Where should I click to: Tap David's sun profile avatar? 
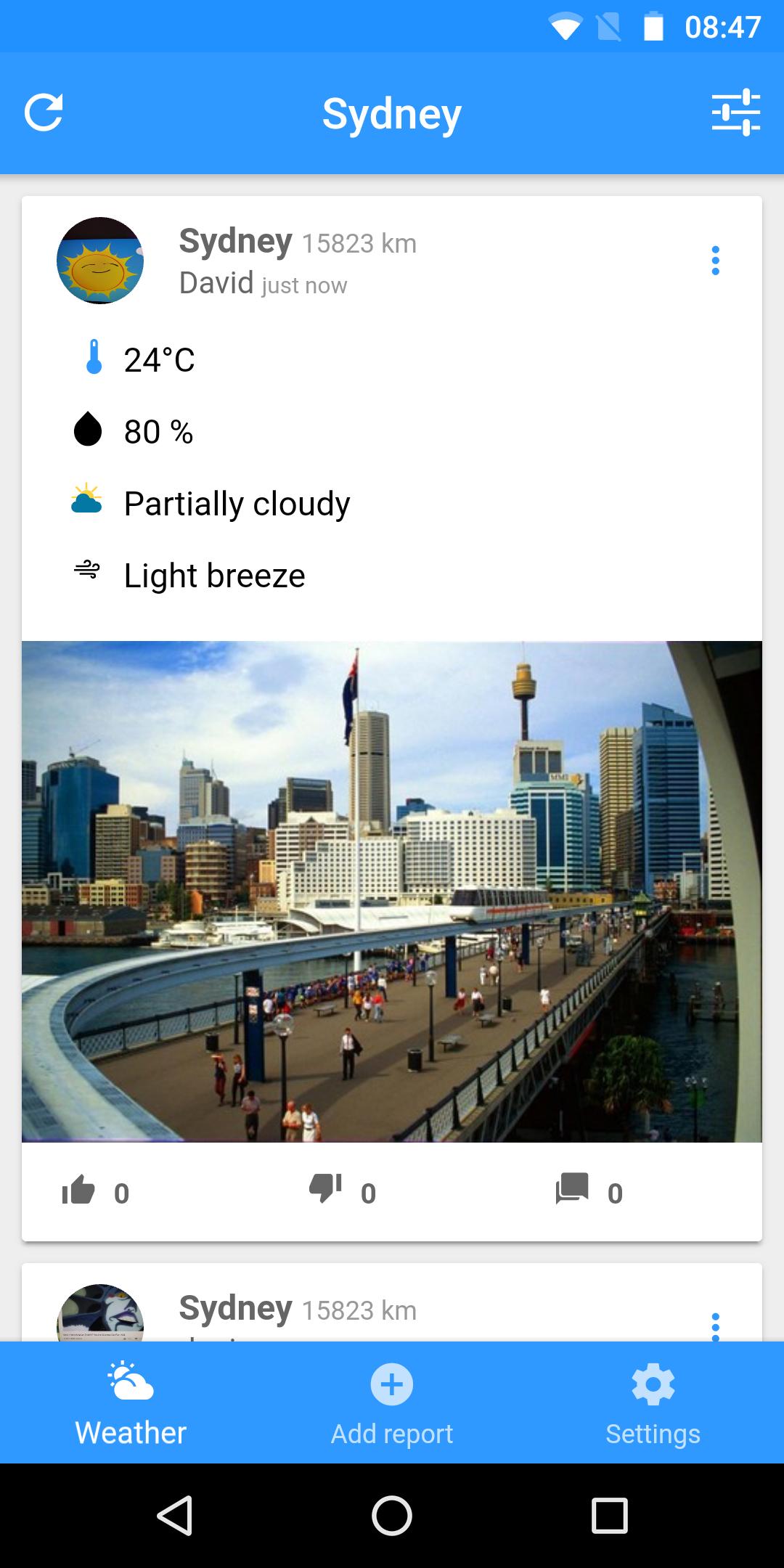pyautogui.click(x=100, y=261)
